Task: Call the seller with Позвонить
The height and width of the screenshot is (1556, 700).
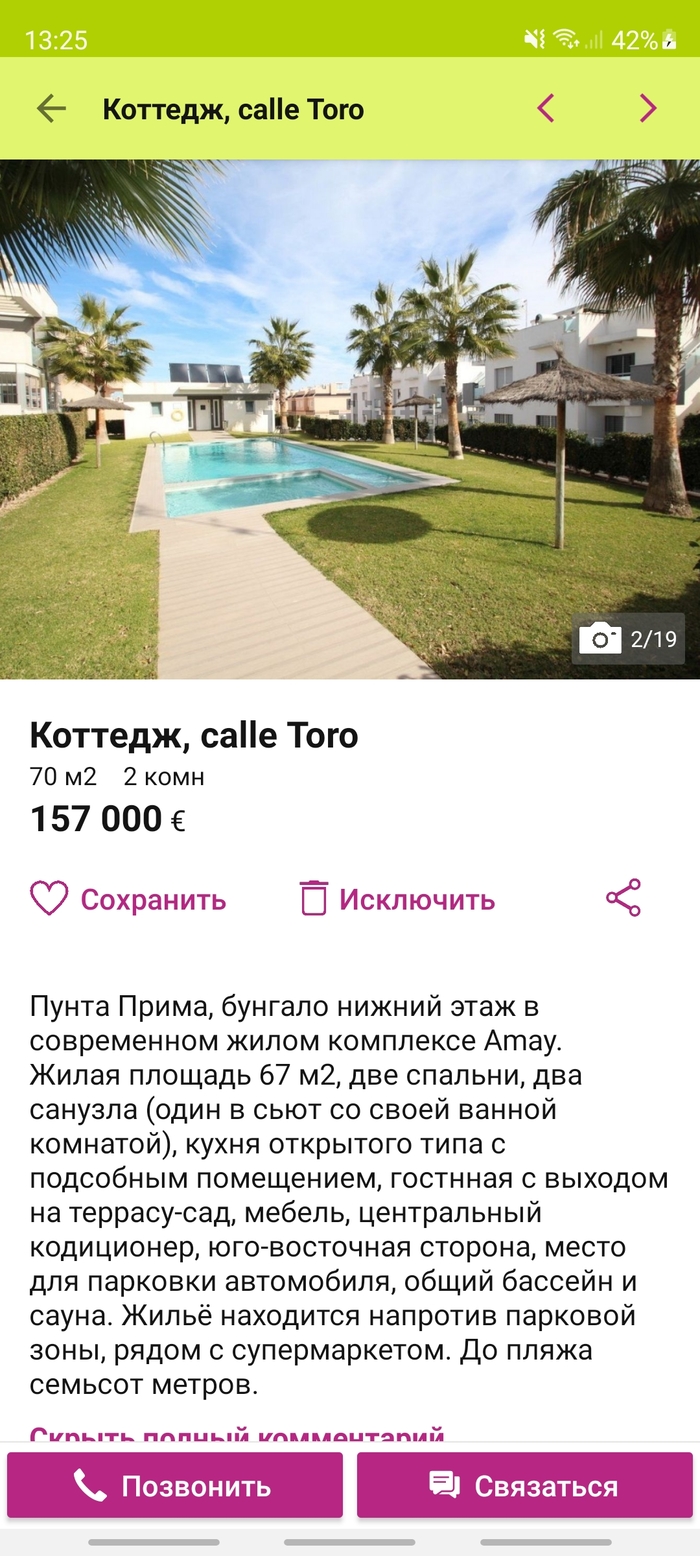Action: tap(175, 1486)
